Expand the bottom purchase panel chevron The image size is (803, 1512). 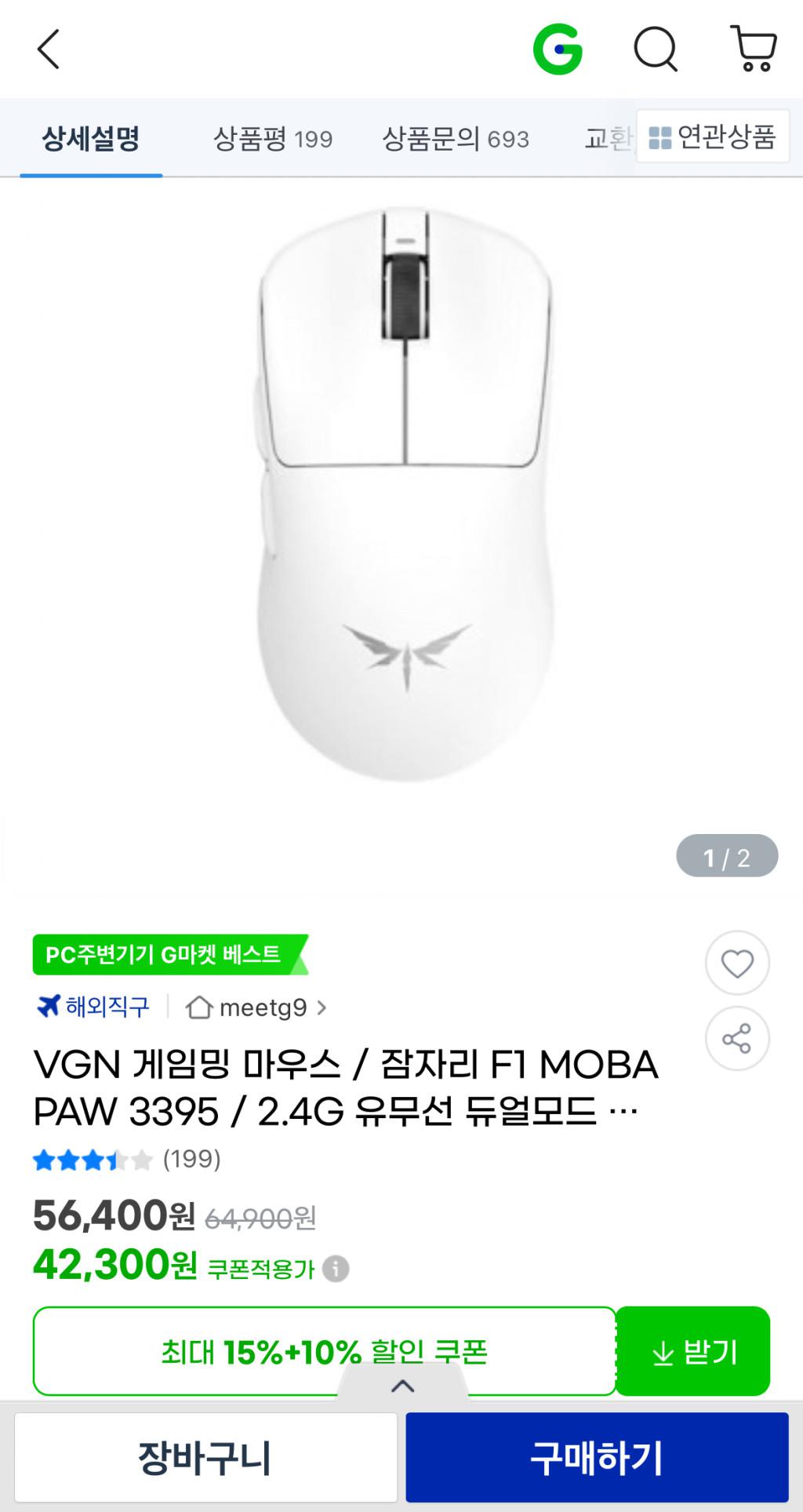coord(402,1386)
